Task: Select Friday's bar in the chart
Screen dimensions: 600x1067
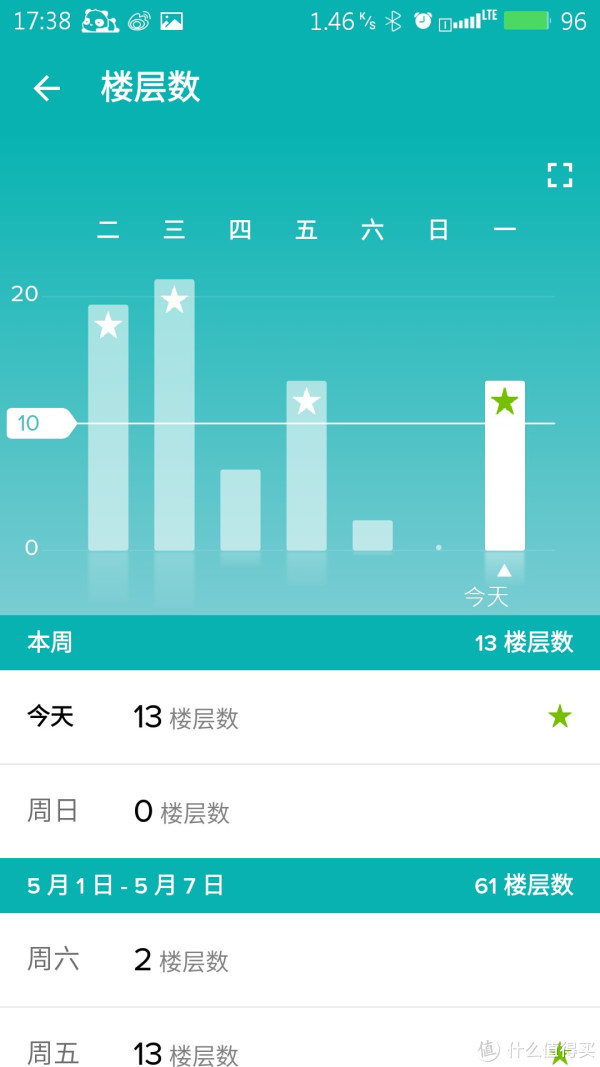Action: click(x=306, y=466)
